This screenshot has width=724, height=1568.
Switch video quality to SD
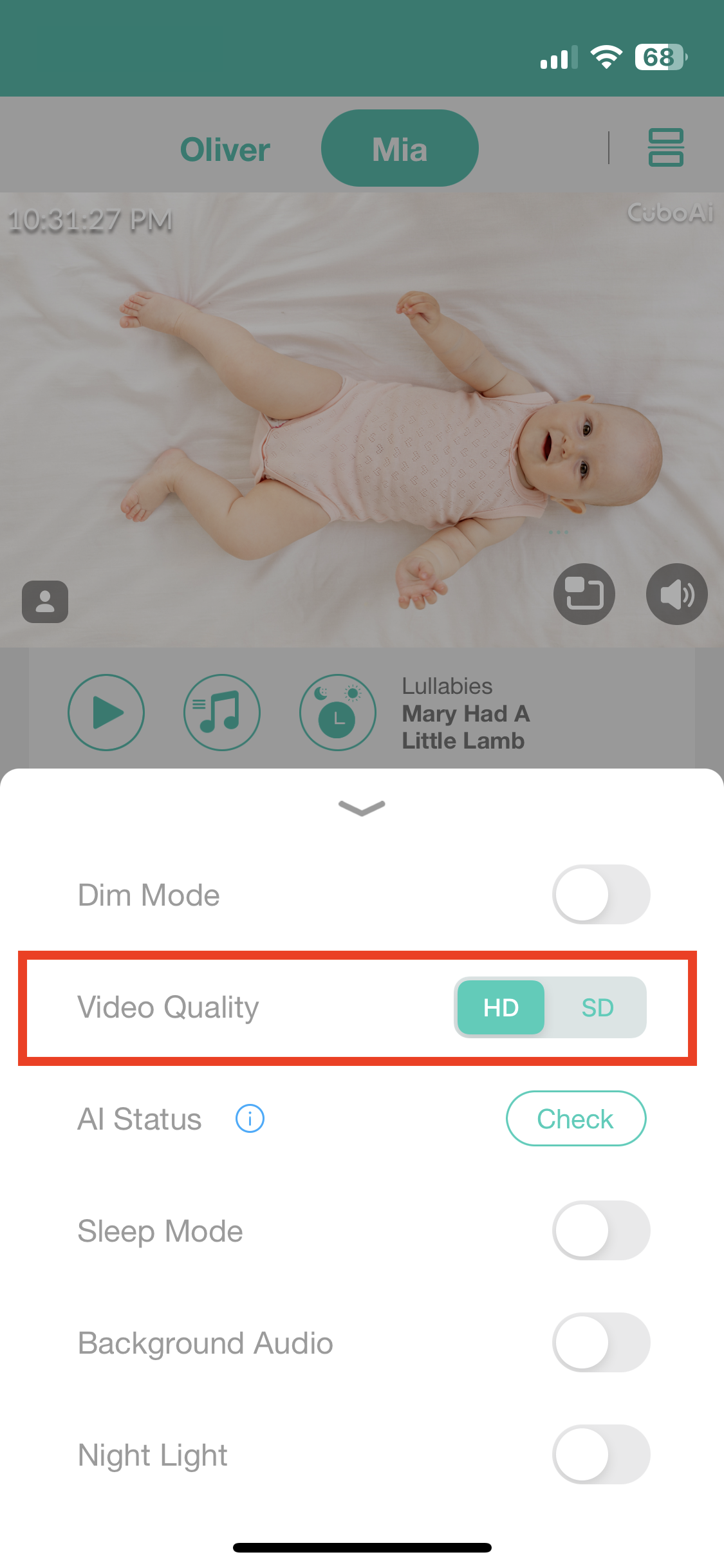pyautogui.click(x=597, y=1007)
